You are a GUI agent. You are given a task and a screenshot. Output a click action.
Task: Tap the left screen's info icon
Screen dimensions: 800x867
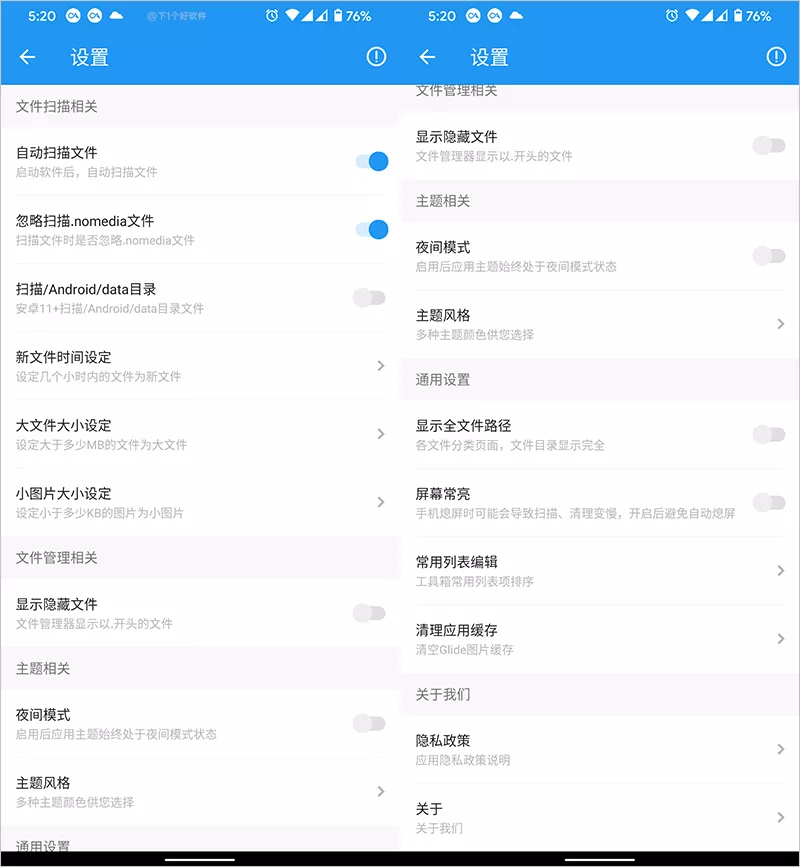point(375,57)
